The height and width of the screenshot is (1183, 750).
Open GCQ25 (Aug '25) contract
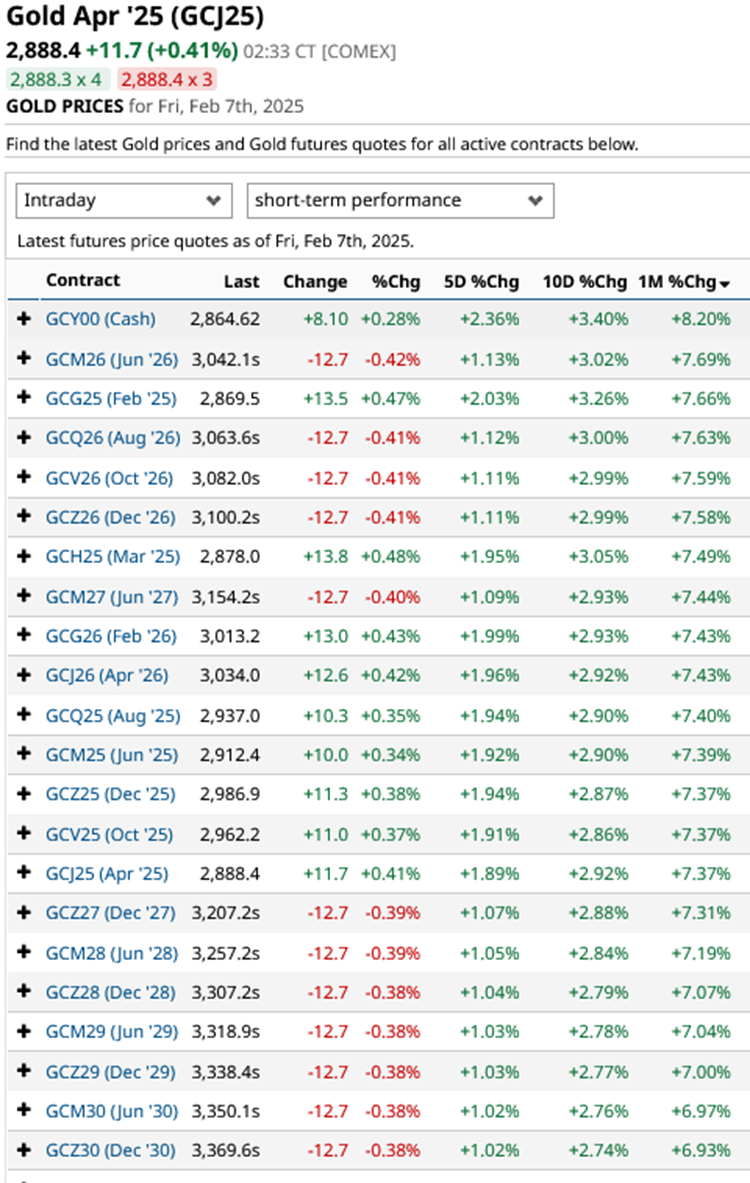113,715
